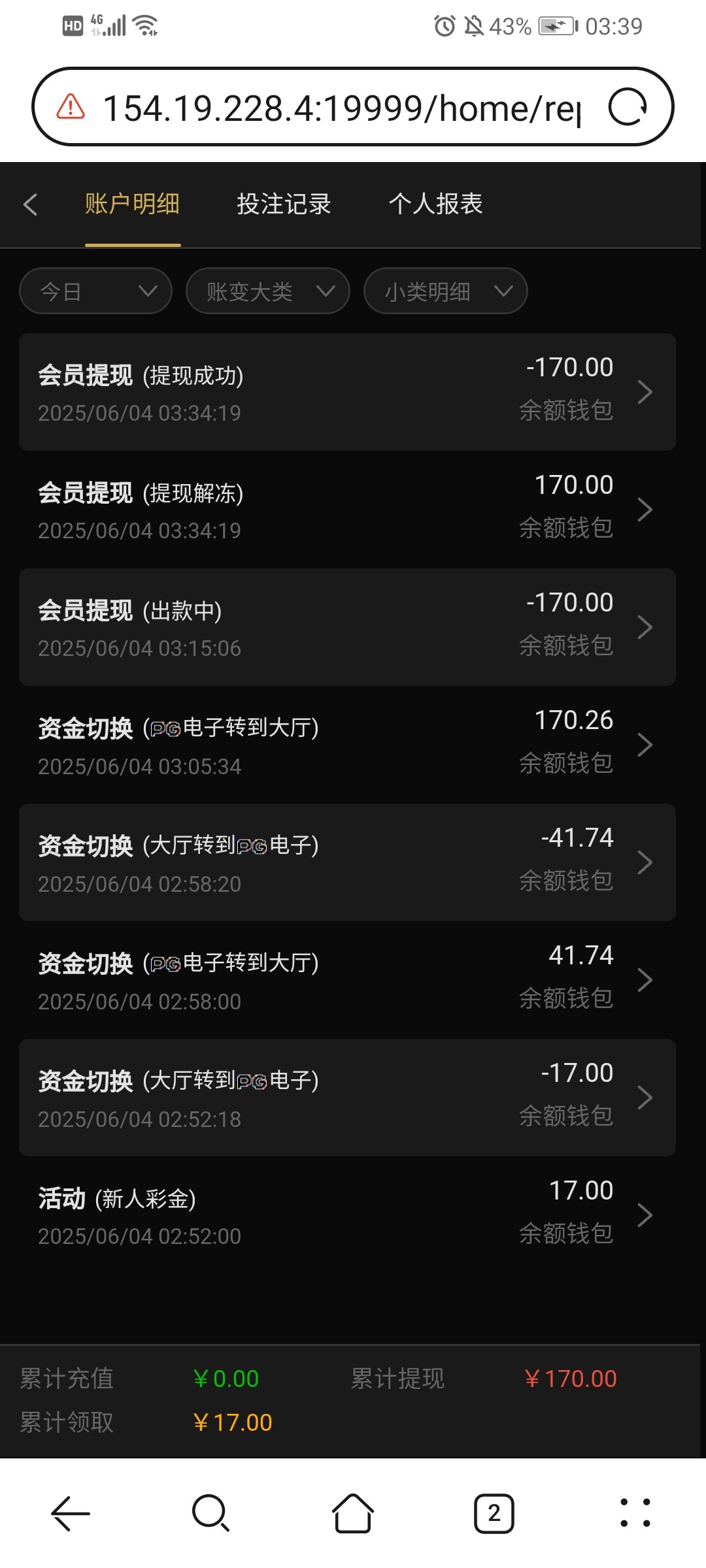Image resolution: width=706 pixels, height=1568 pixels.
Task: View the 会员提现 (出款中) record
Action: (347, 627)
